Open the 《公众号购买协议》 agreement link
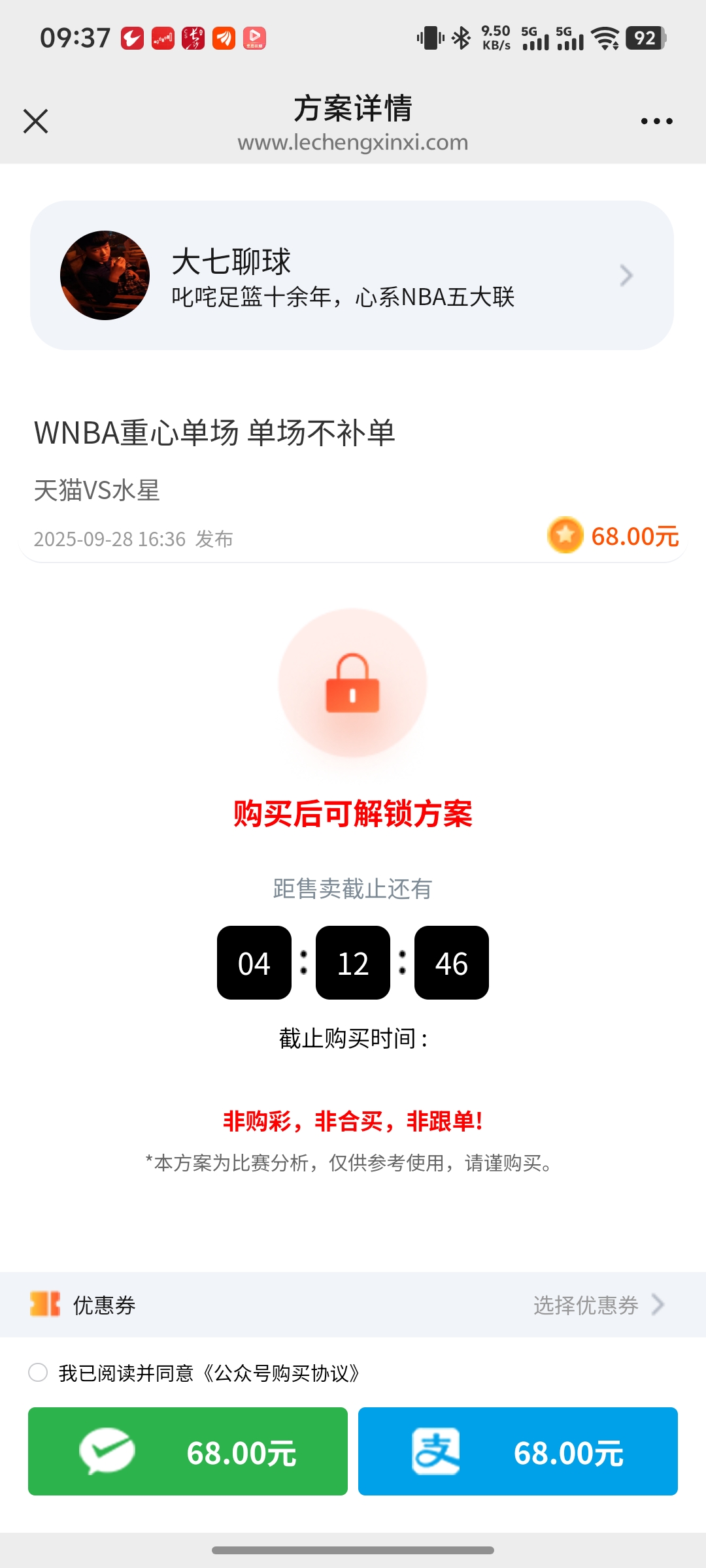Screen dimensions: 706x1568 click(282, 1373)
